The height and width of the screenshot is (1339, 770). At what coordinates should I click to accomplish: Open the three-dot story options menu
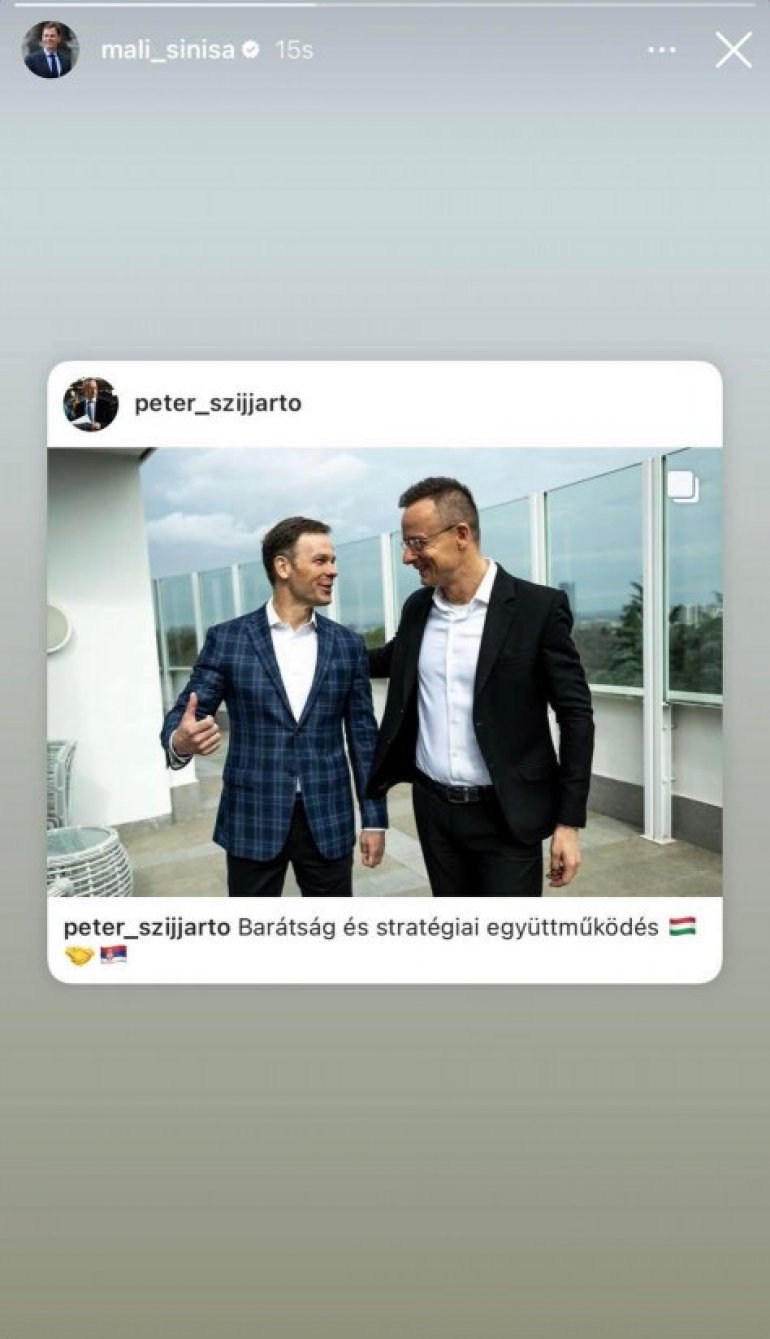[x=661, y=50]
